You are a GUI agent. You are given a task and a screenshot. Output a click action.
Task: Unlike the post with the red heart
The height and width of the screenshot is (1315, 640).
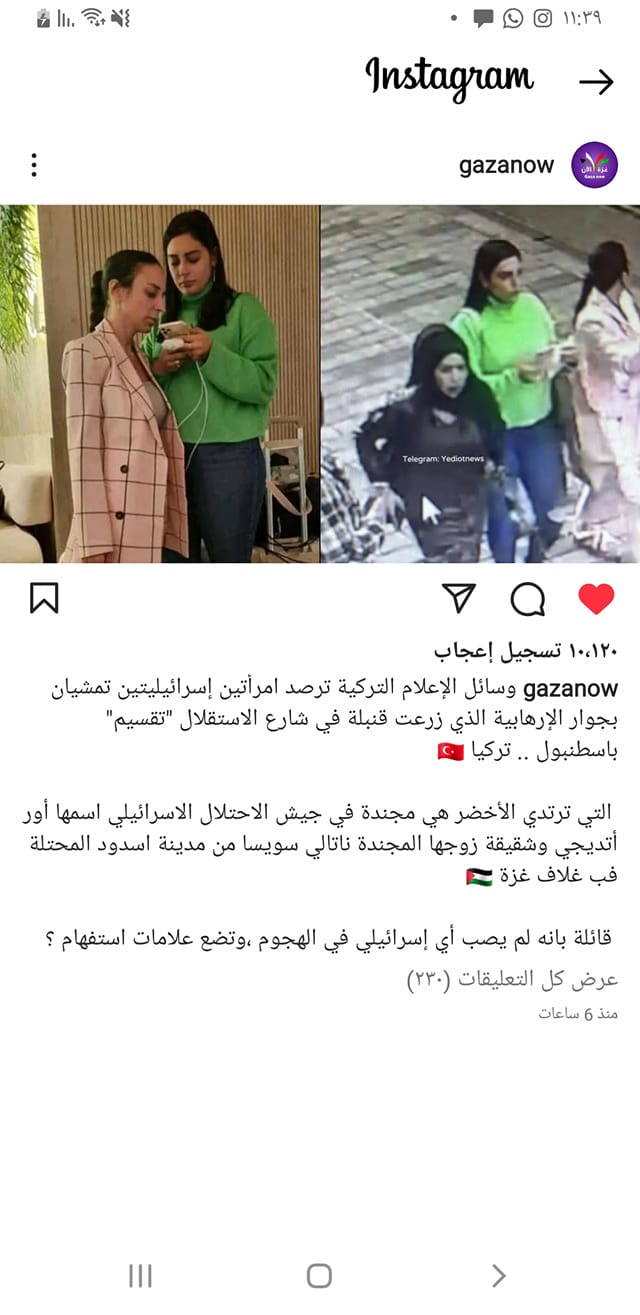[596, 599]
